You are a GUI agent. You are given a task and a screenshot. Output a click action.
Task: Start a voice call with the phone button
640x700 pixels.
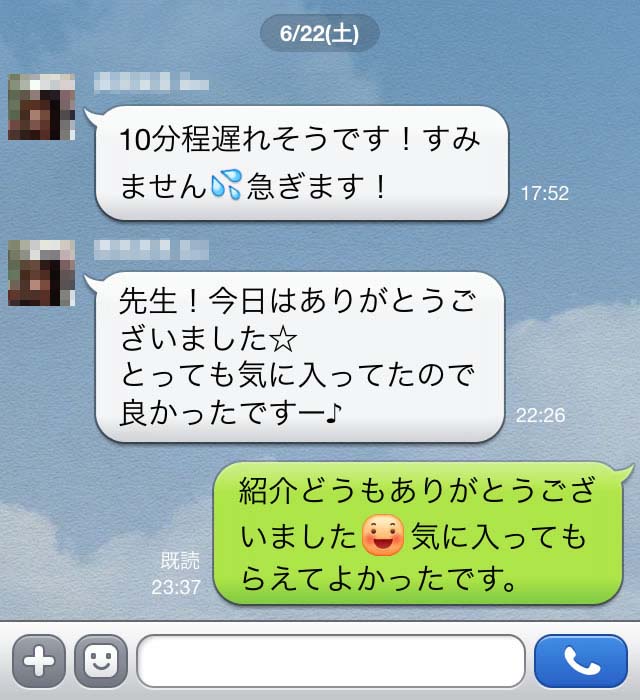(x=580, y=661)
